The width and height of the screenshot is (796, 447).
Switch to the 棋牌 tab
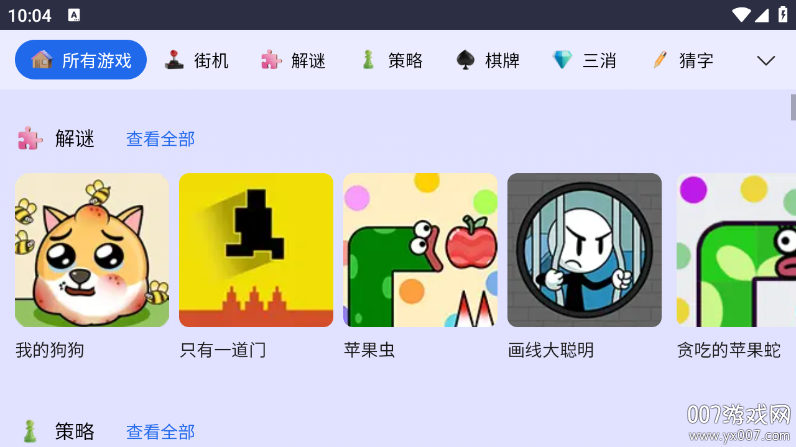[488, 60]
